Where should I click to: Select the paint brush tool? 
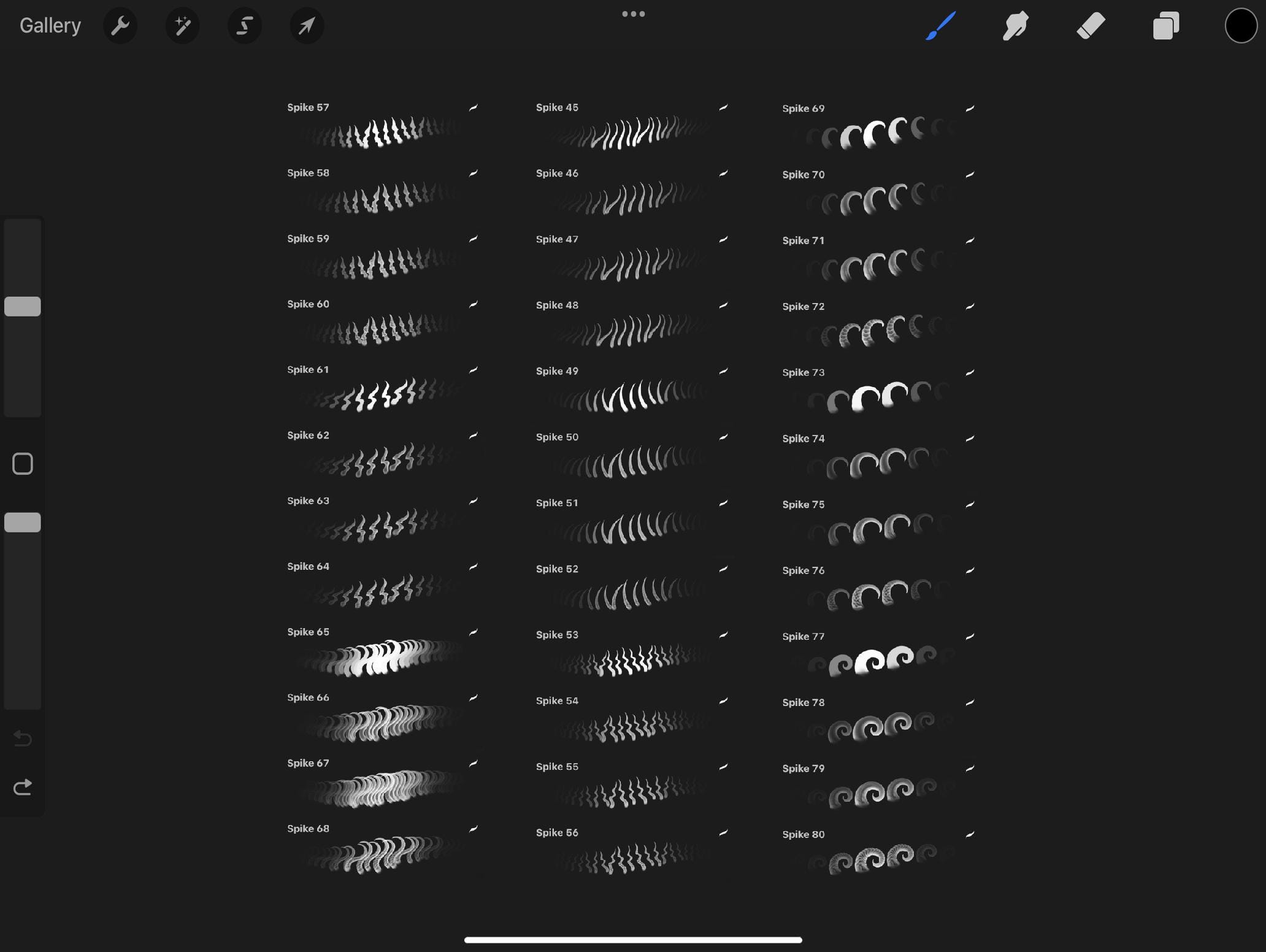940,26
